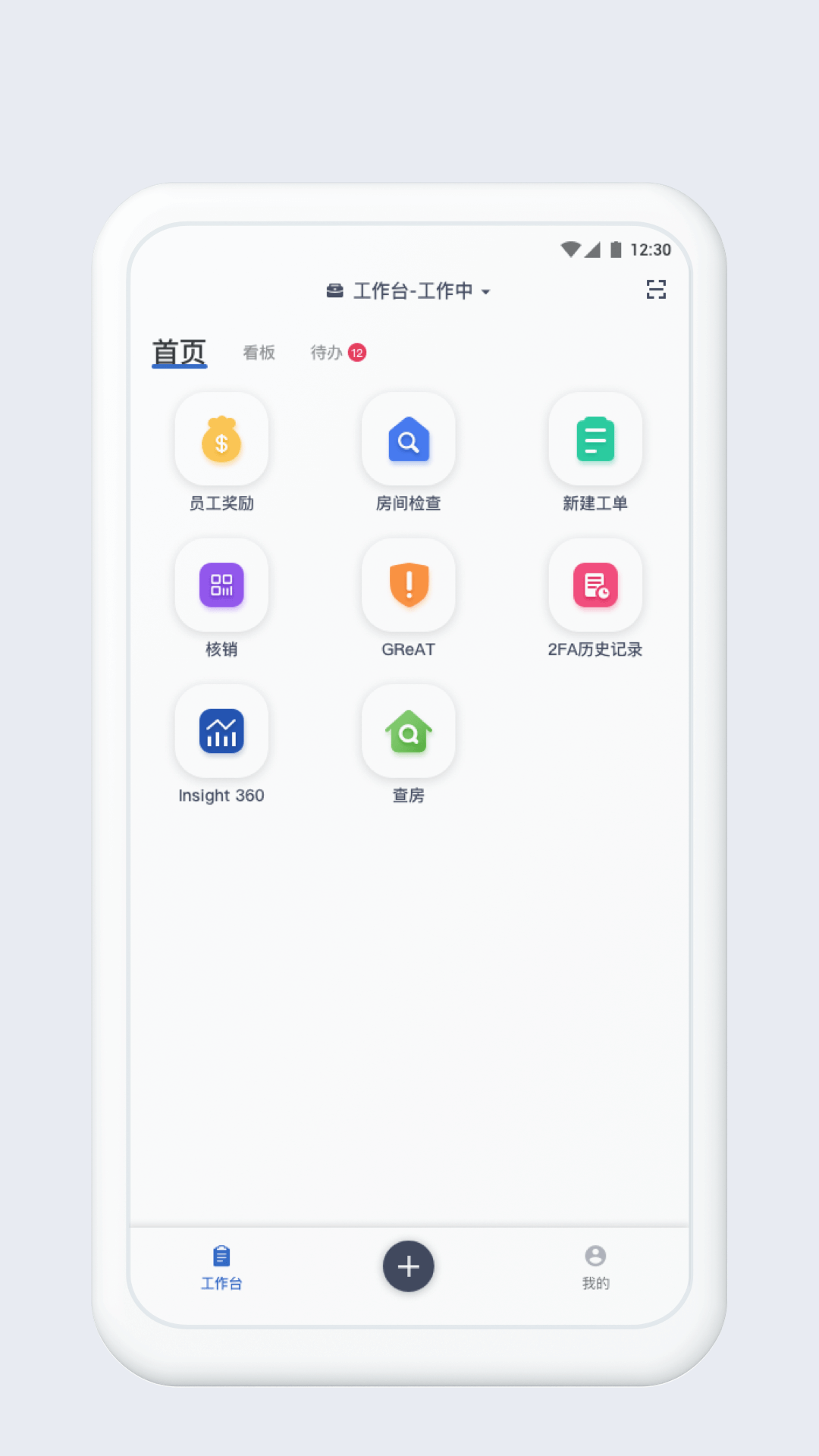
Task: Open the scan icon in the header
Action: point(656,289)
